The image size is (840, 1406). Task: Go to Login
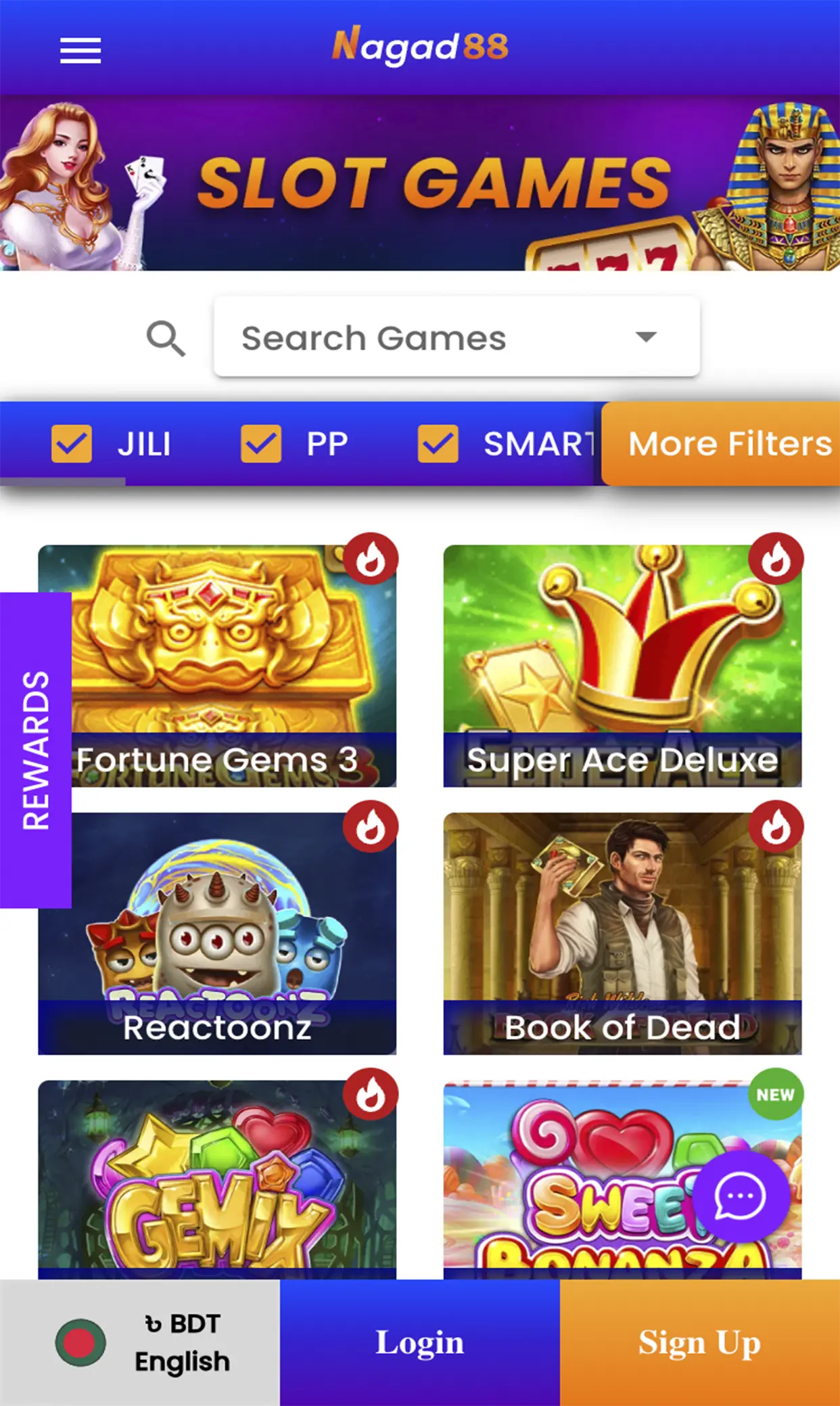tap(419, 1342)
